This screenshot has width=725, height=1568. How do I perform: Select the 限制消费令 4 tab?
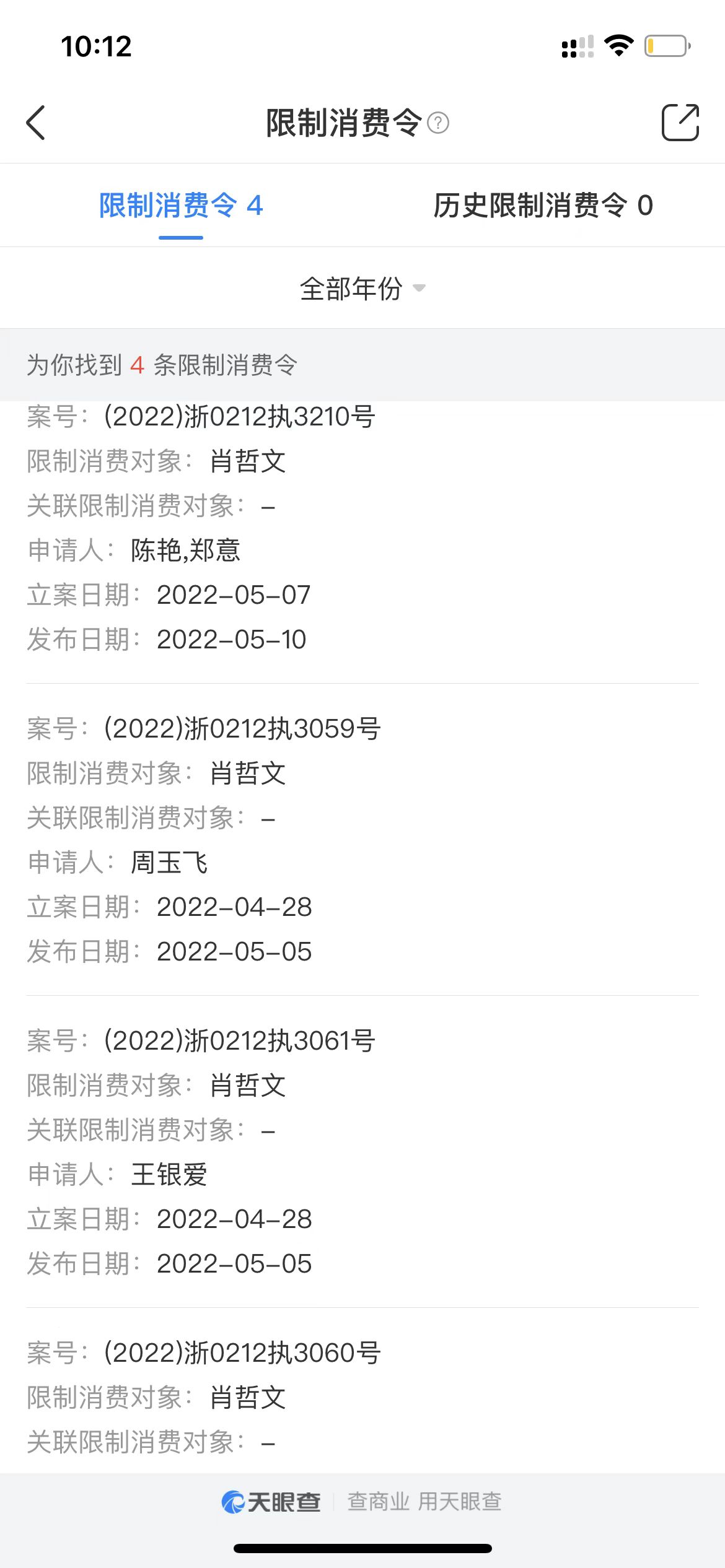(x=181, y=206)
